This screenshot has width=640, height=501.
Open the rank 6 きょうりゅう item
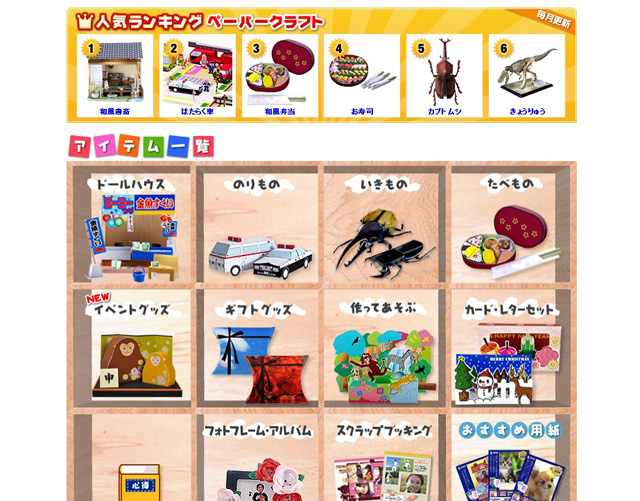pos(525,76)
